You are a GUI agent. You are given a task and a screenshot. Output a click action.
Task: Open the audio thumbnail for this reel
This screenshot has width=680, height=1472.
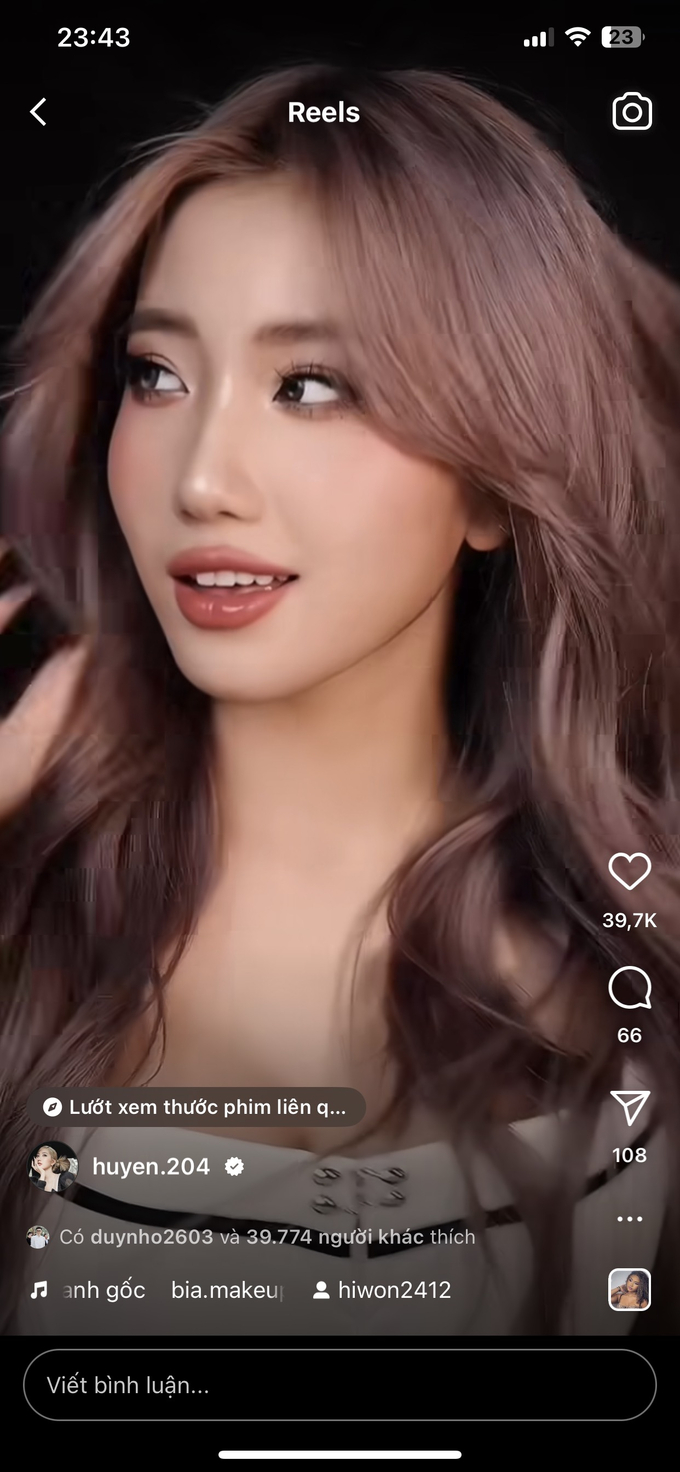click(630, 1290)
